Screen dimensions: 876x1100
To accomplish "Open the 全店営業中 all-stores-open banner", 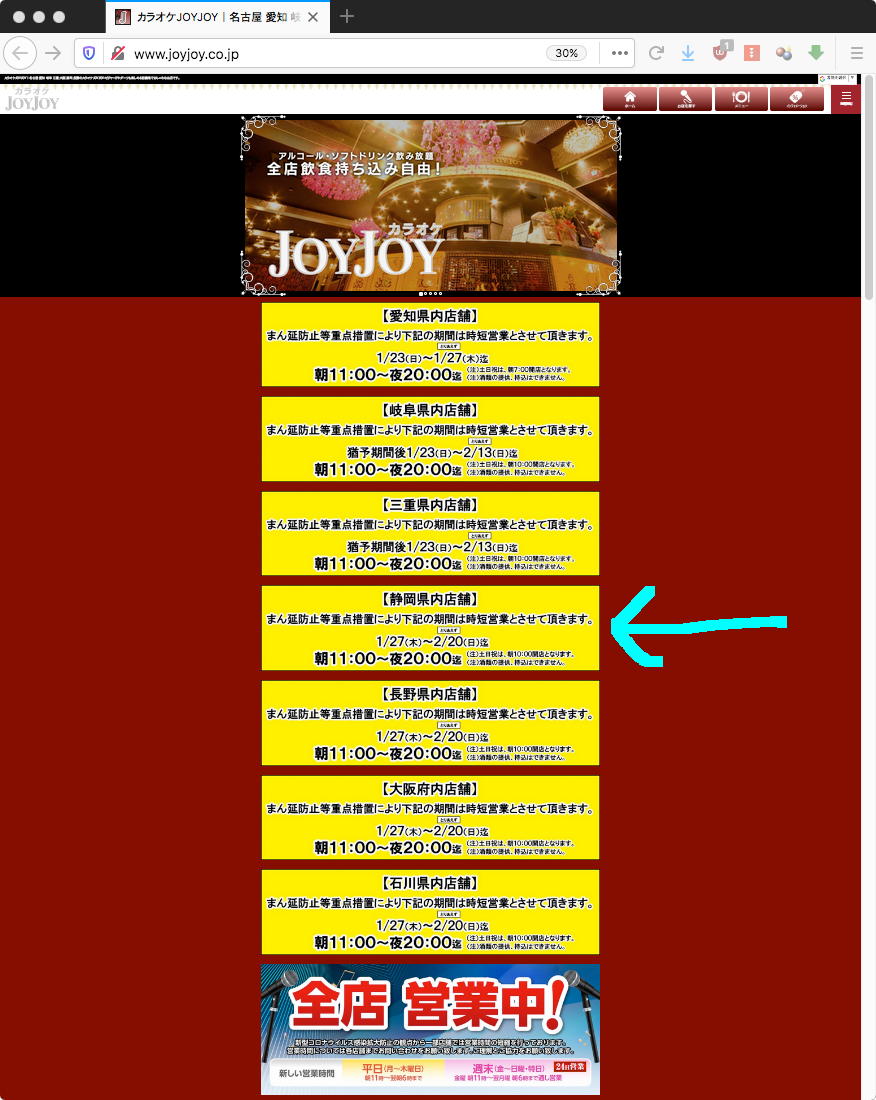I will (x=430, y=1028).
